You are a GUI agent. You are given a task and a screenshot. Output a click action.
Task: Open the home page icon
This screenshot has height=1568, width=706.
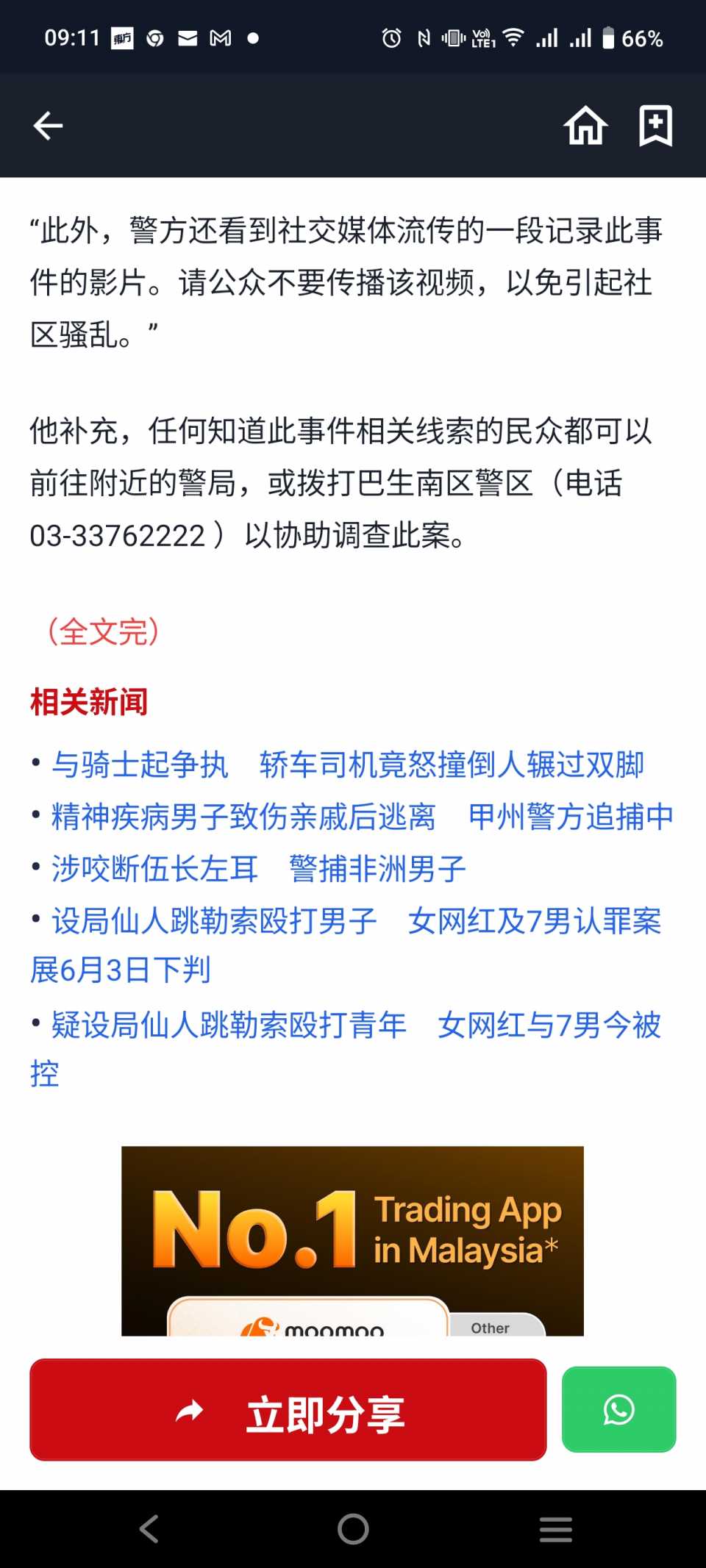585,126
